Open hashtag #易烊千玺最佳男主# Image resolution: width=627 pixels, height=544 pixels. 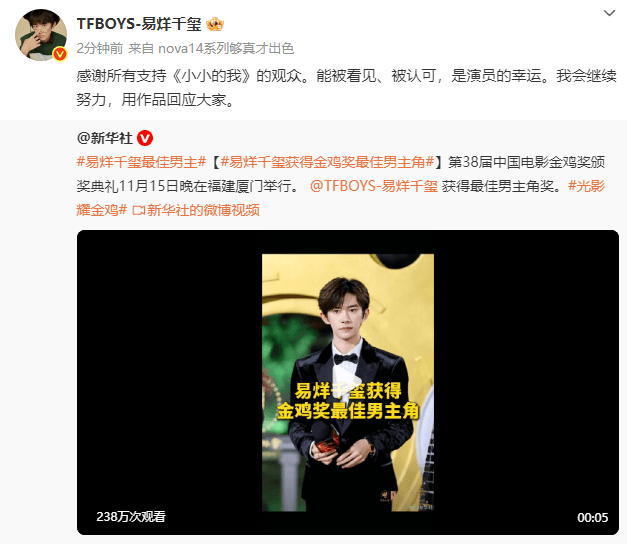coord(141,162)
